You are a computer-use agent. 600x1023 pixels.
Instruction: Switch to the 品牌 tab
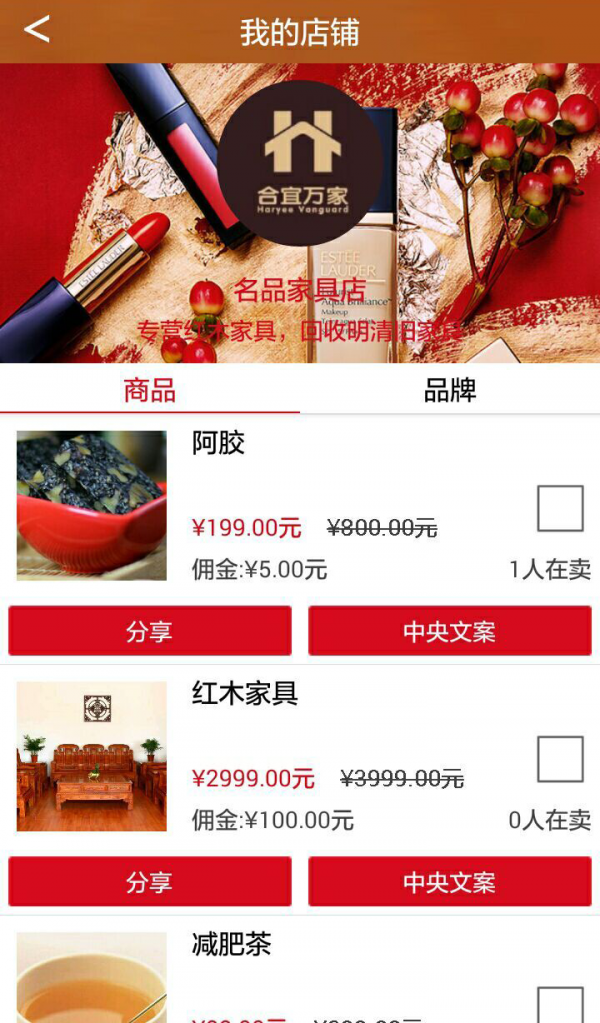[x=449, y=390]
